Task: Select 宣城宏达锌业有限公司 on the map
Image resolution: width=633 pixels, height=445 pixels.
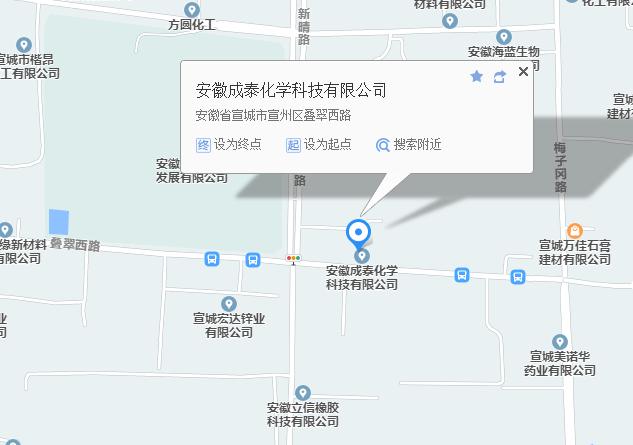Action: (229, 303)
